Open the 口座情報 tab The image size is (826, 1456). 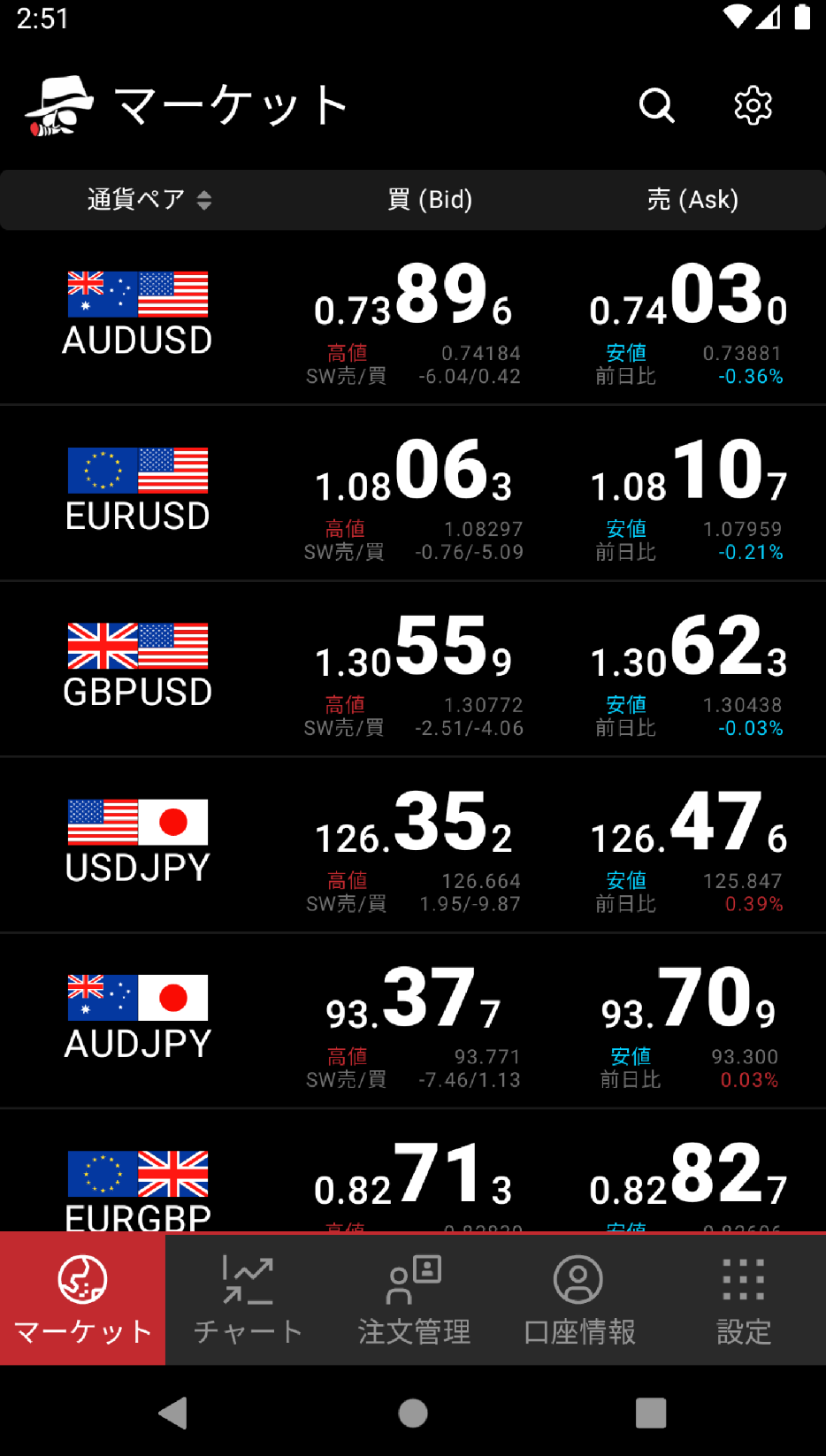578,1299
